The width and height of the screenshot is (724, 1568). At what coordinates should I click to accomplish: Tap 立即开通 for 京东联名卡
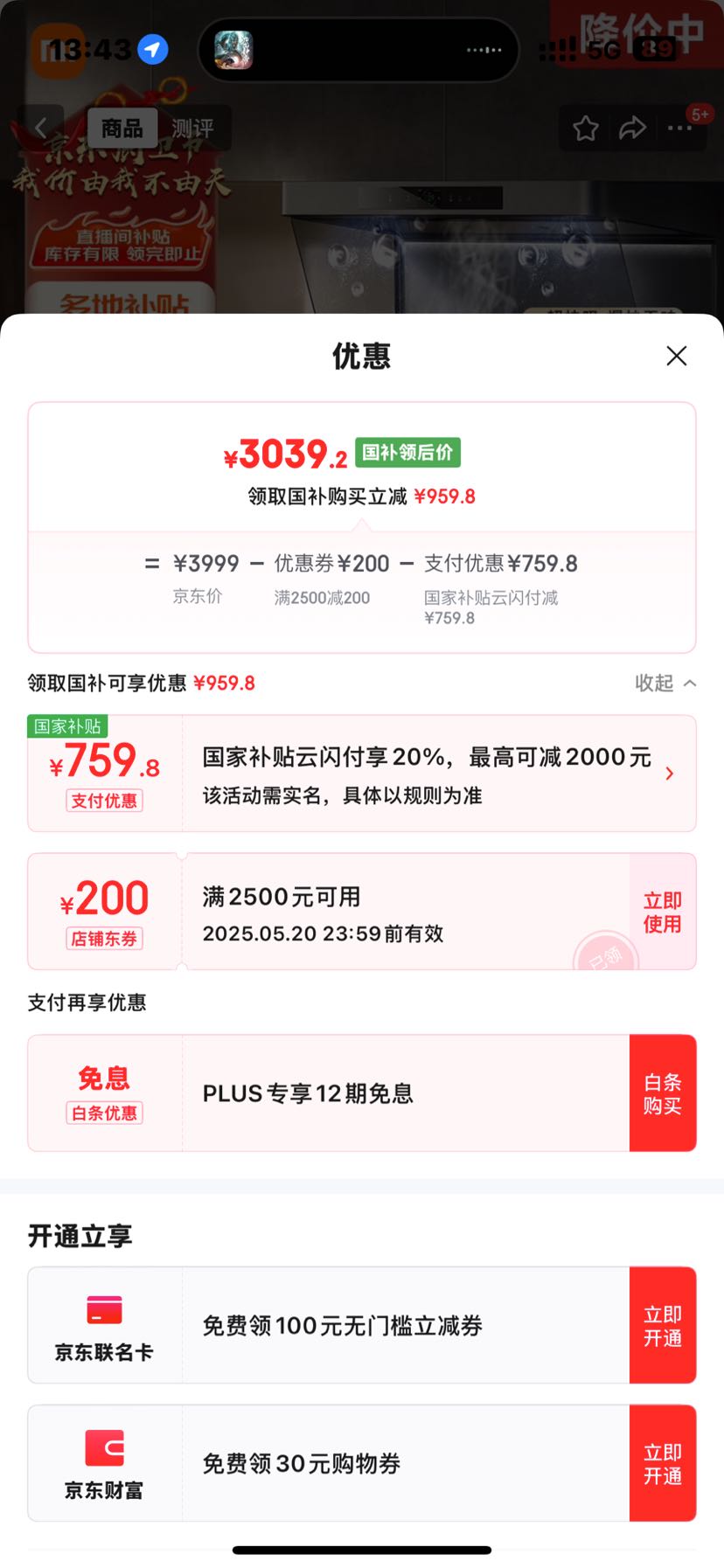click(x=662, y=1325)
